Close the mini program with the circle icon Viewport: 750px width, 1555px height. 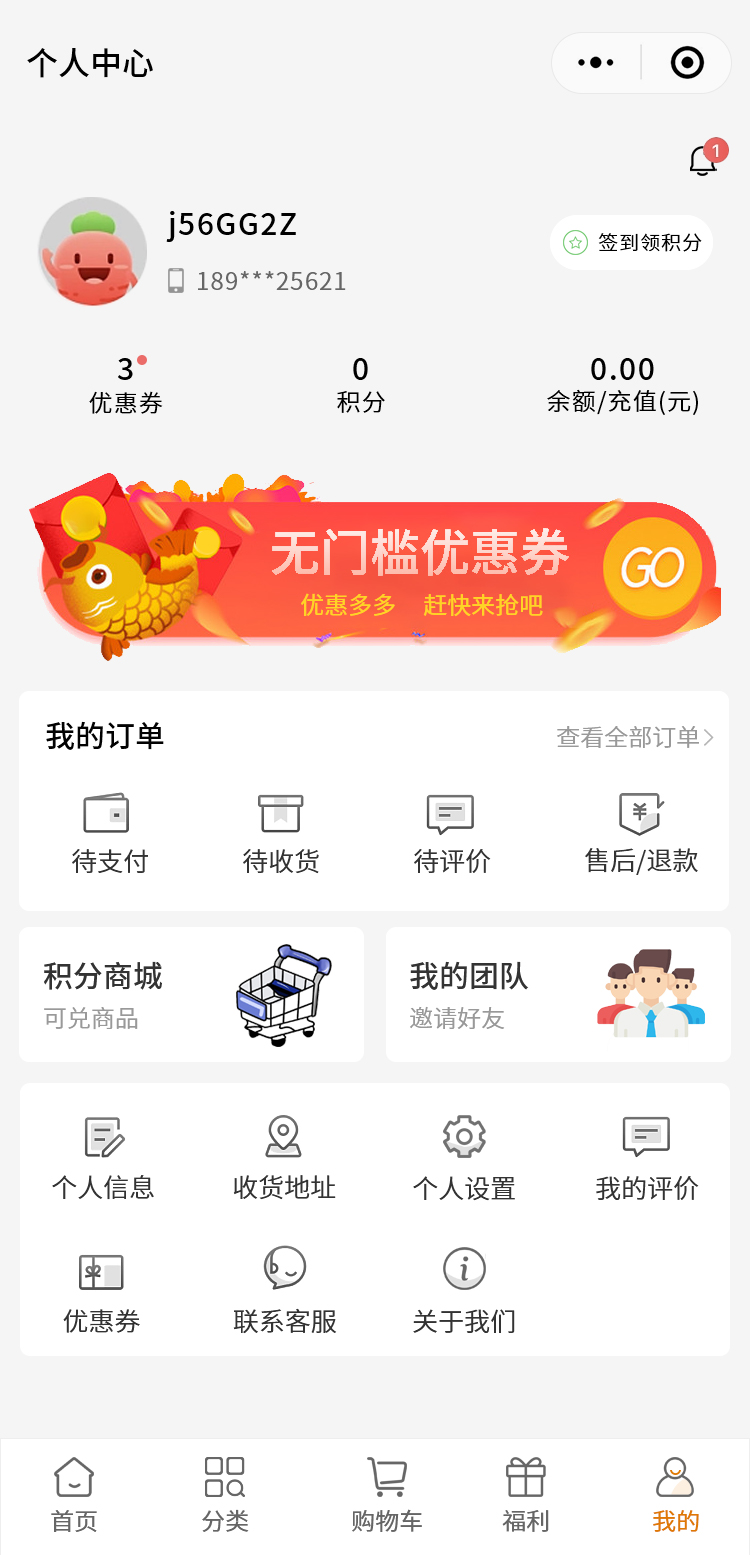pyautogui.click(x=687, y=63)
